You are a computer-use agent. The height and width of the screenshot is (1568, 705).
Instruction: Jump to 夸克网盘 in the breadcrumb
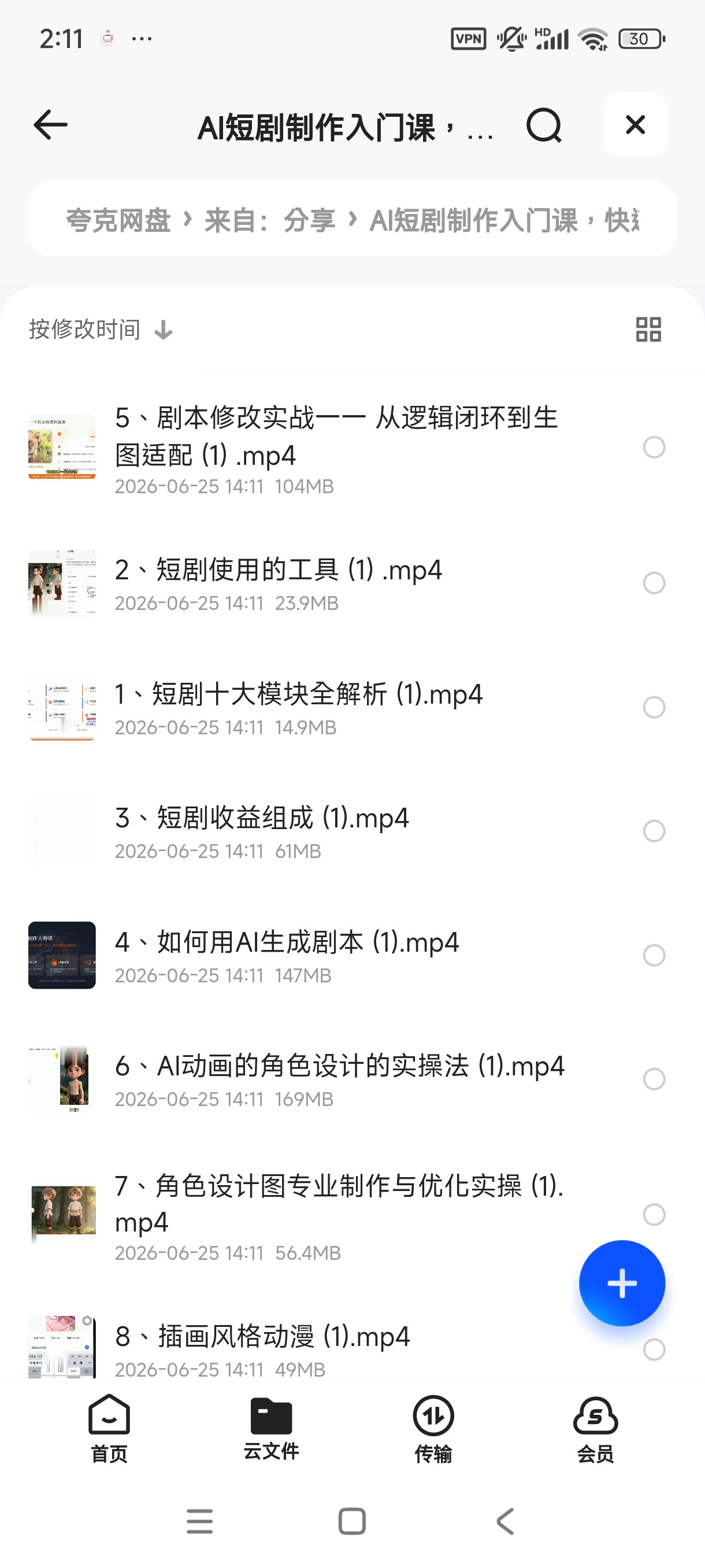point(118,220)
